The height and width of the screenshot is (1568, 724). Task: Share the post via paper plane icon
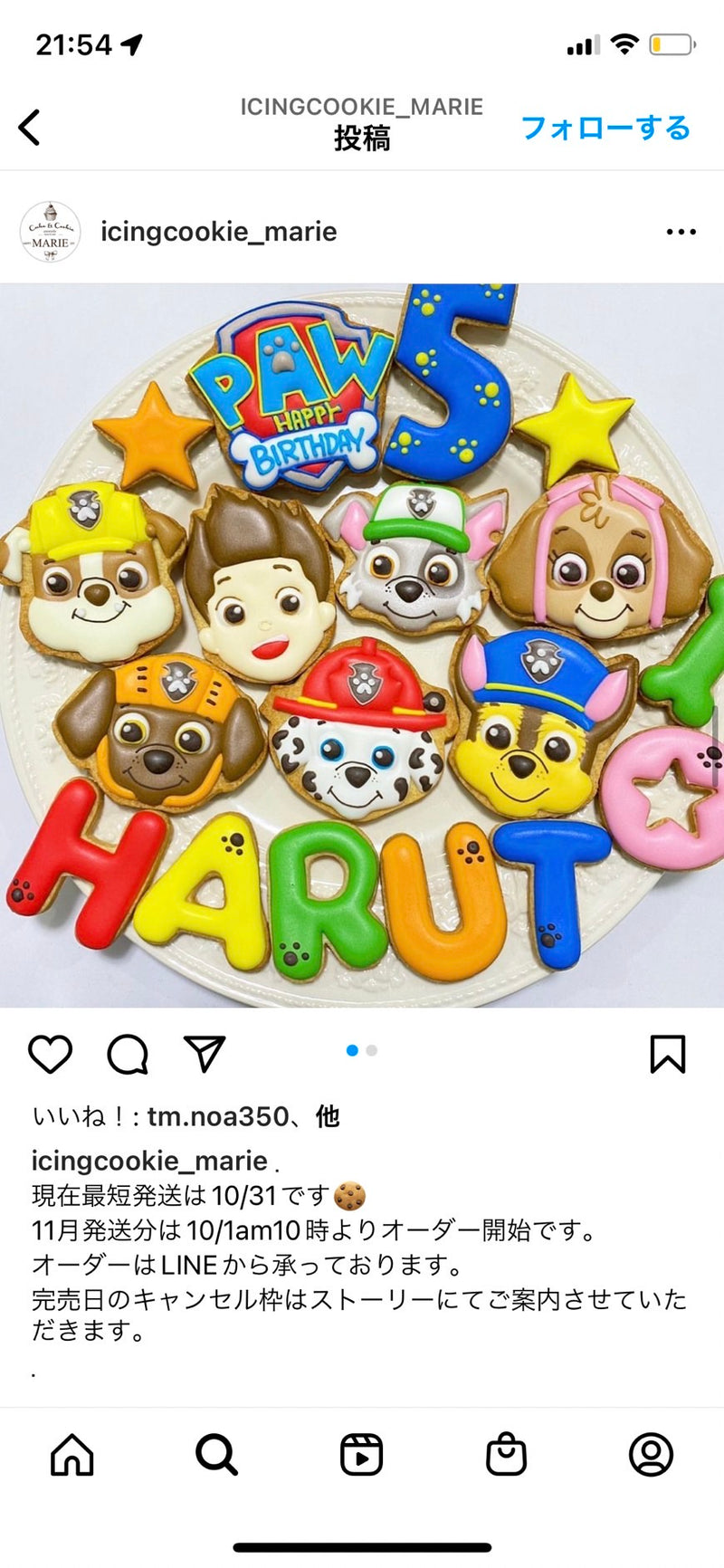point(205,1054)
